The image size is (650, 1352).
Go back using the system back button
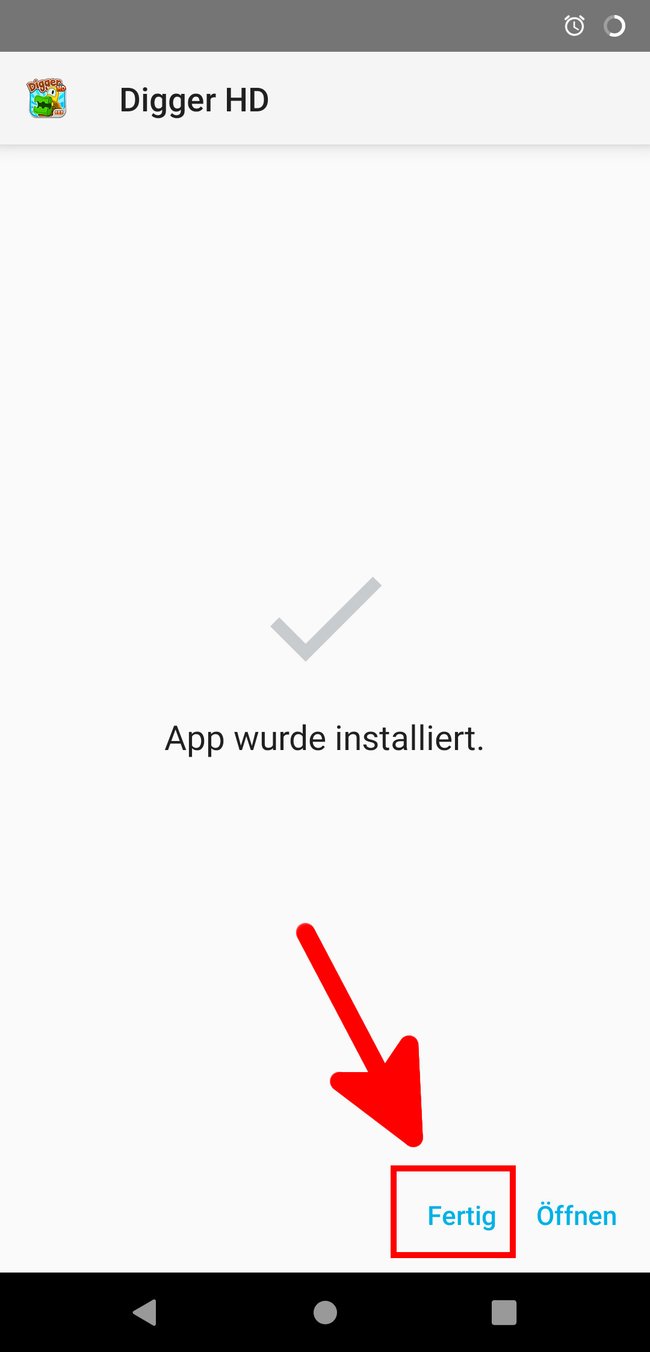pos(145,1312)
